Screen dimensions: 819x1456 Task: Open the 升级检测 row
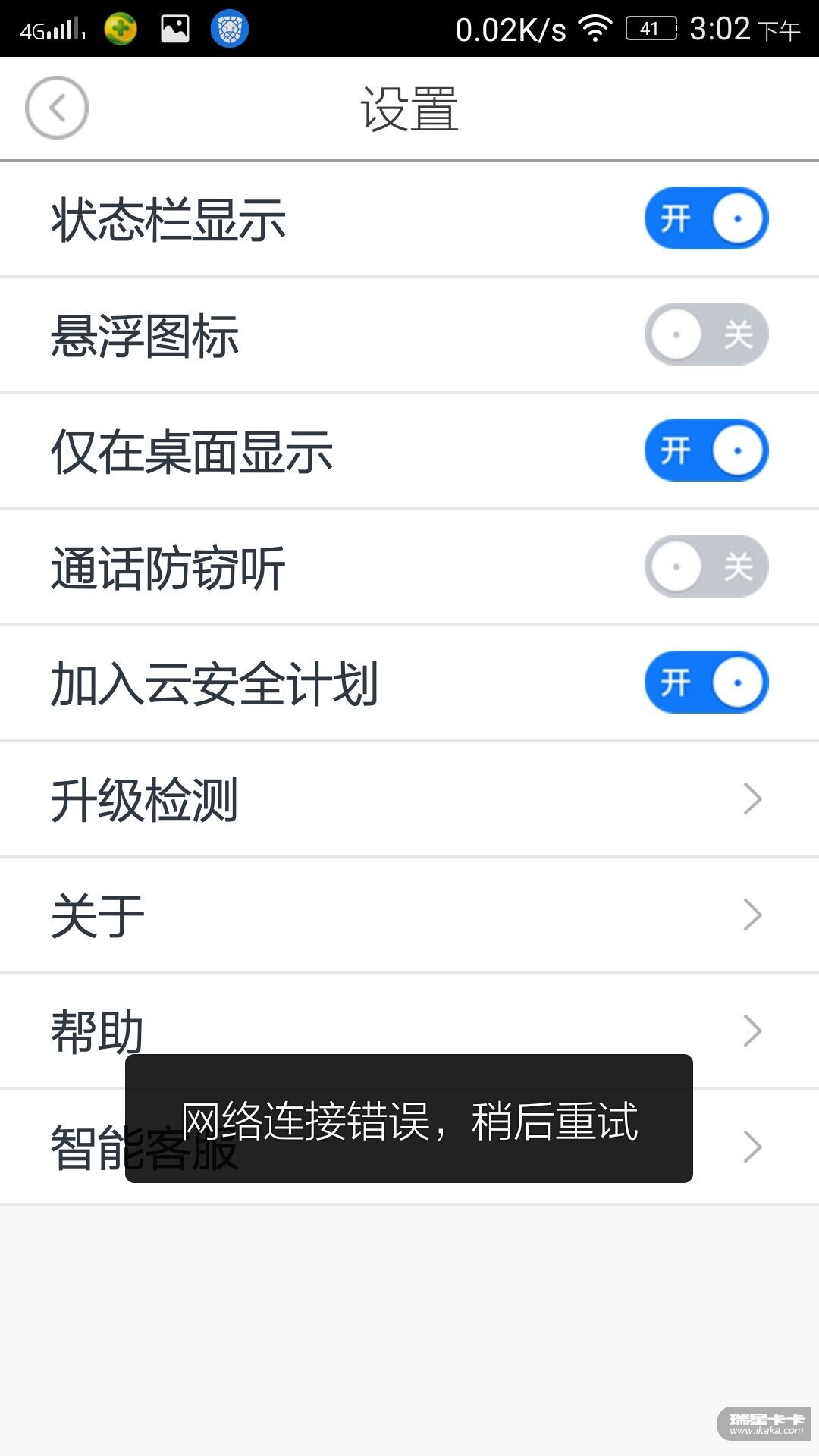click(409, 799)
